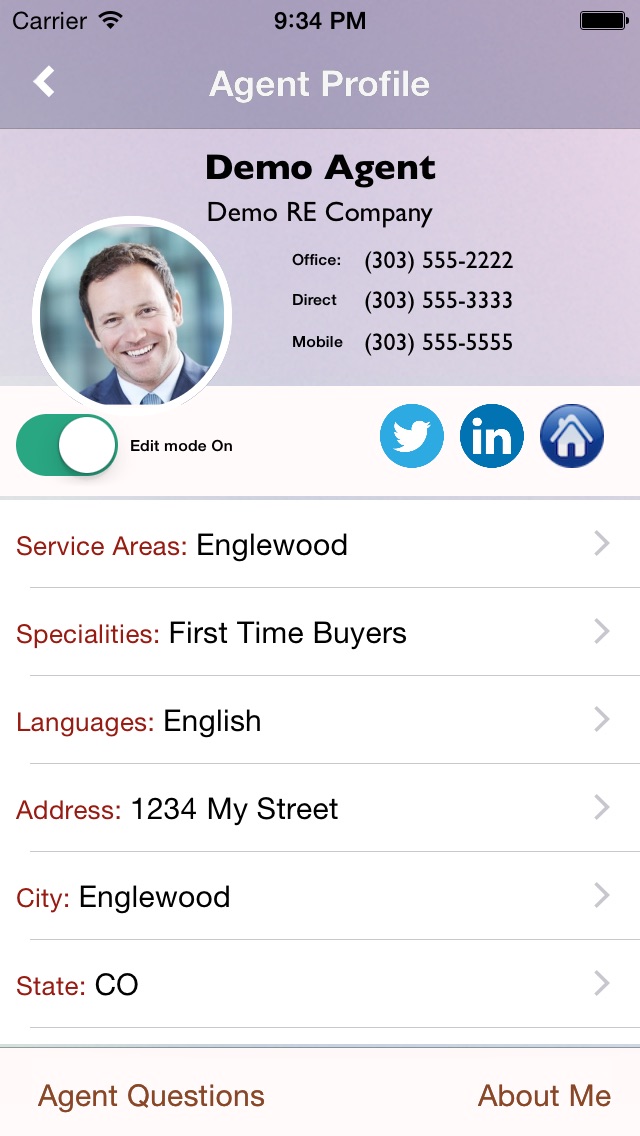Change the State: CO entry
Screen dimensions: 640x1136
pos(320,985)
